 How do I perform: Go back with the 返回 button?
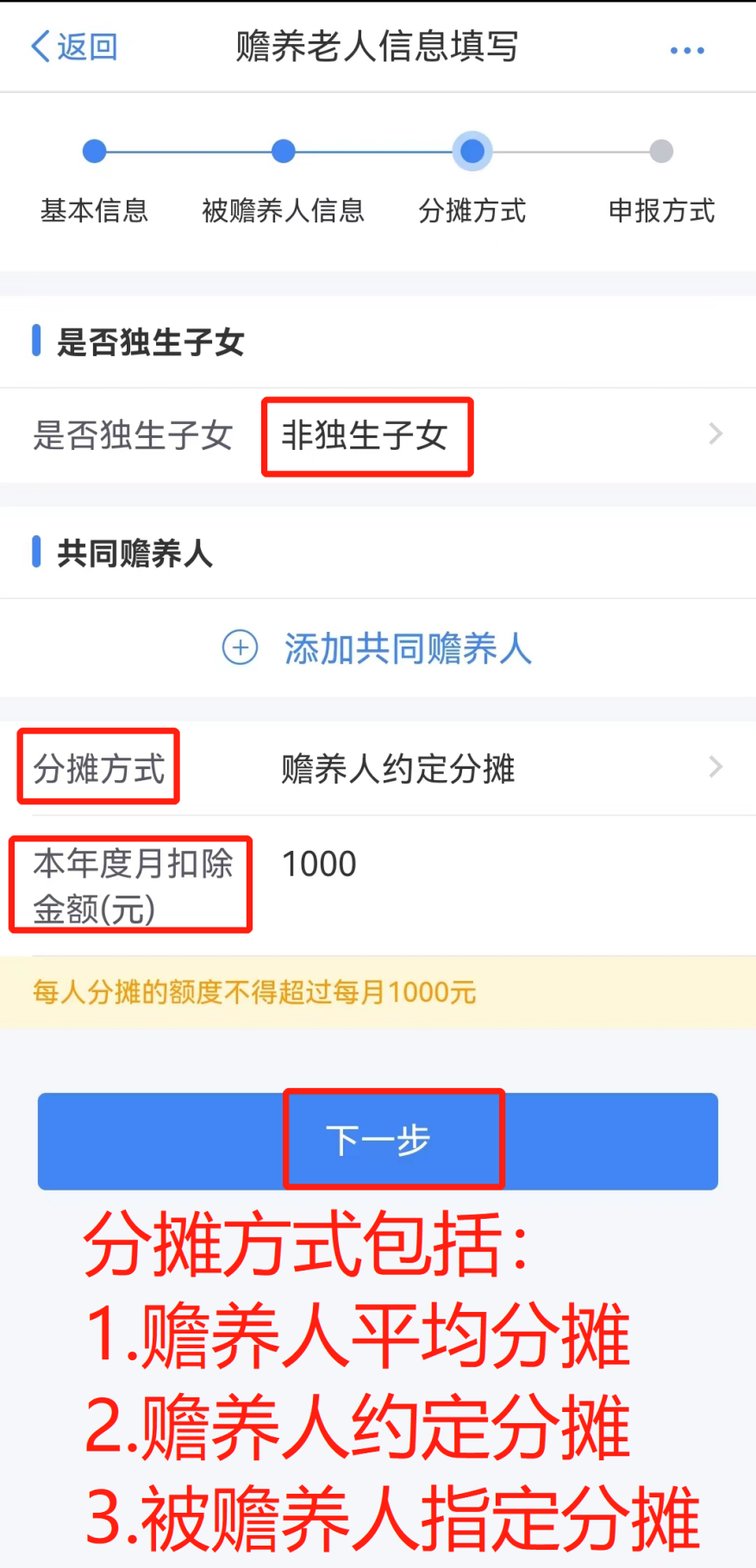[x=74, y=47]
